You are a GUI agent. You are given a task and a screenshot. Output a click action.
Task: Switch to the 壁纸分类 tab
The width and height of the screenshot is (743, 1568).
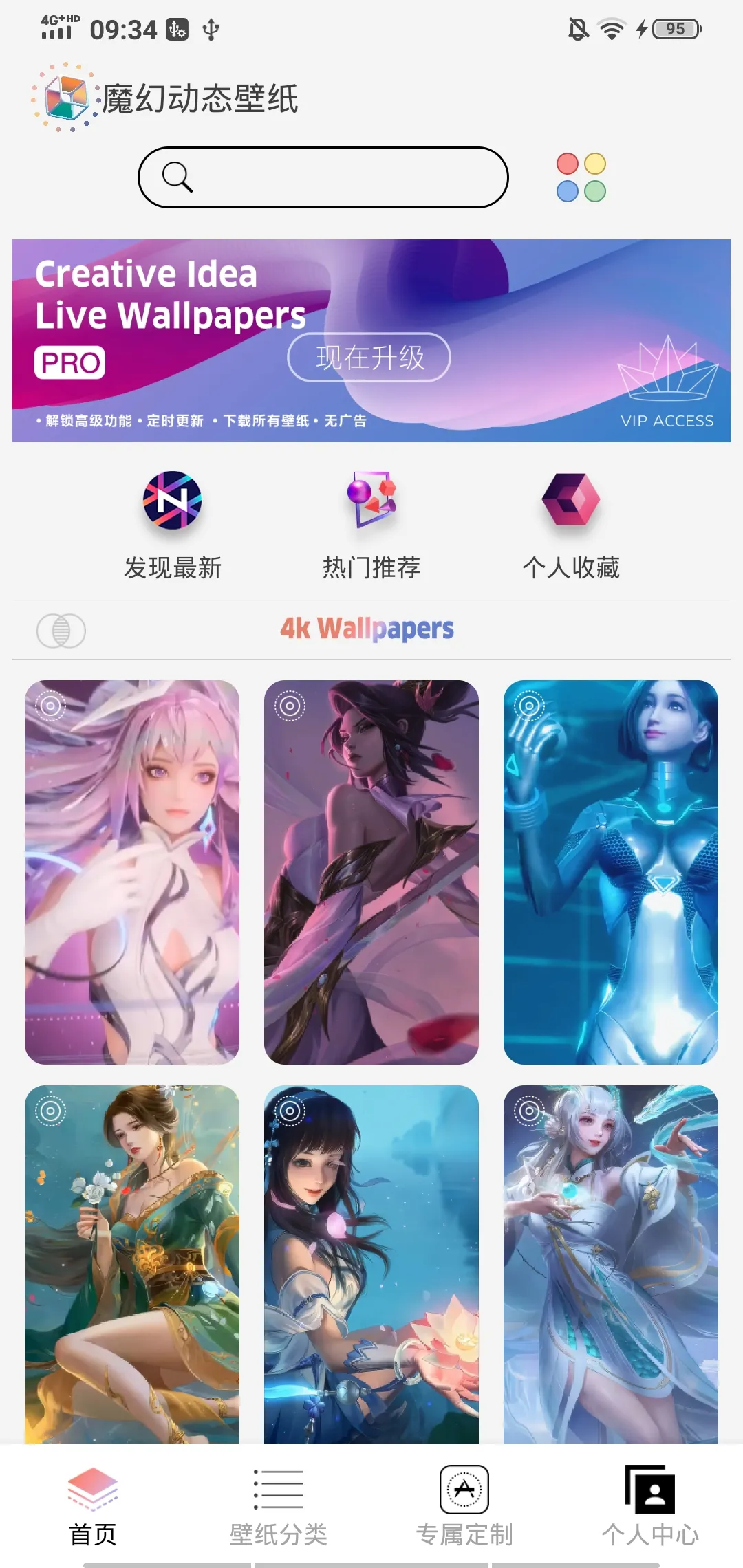click(279, 1505)
